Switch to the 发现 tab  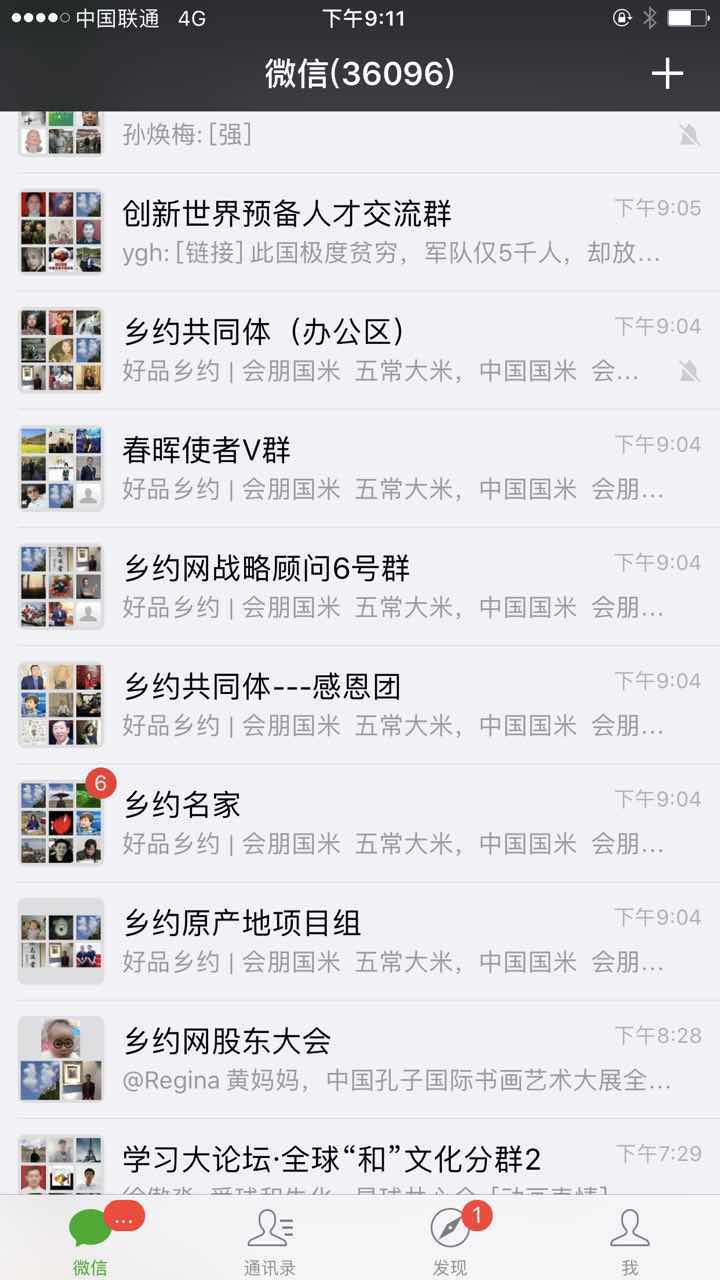click(450, 1240)
